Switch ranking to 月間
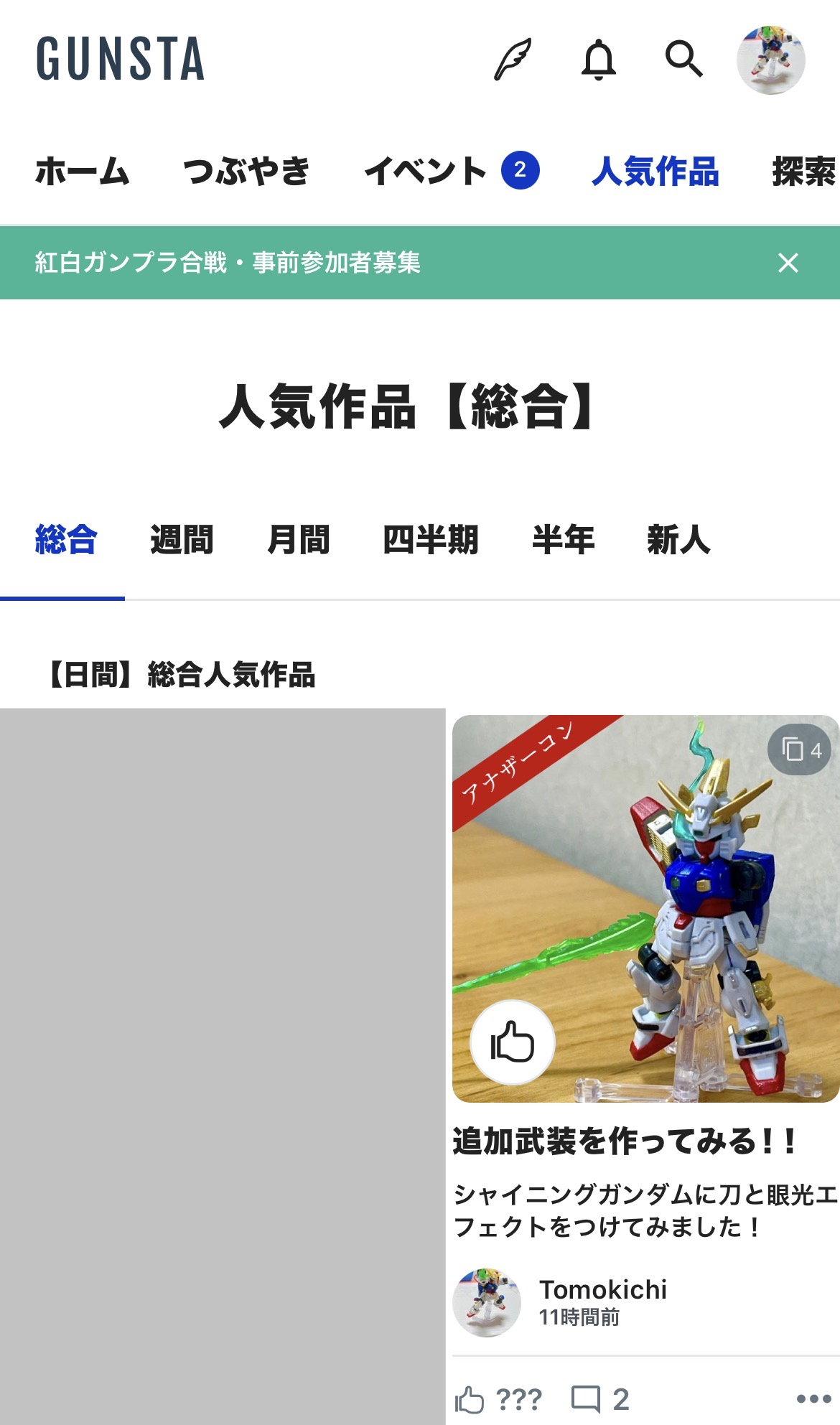This screenshot has width=840, height=1425. point(298,540)
